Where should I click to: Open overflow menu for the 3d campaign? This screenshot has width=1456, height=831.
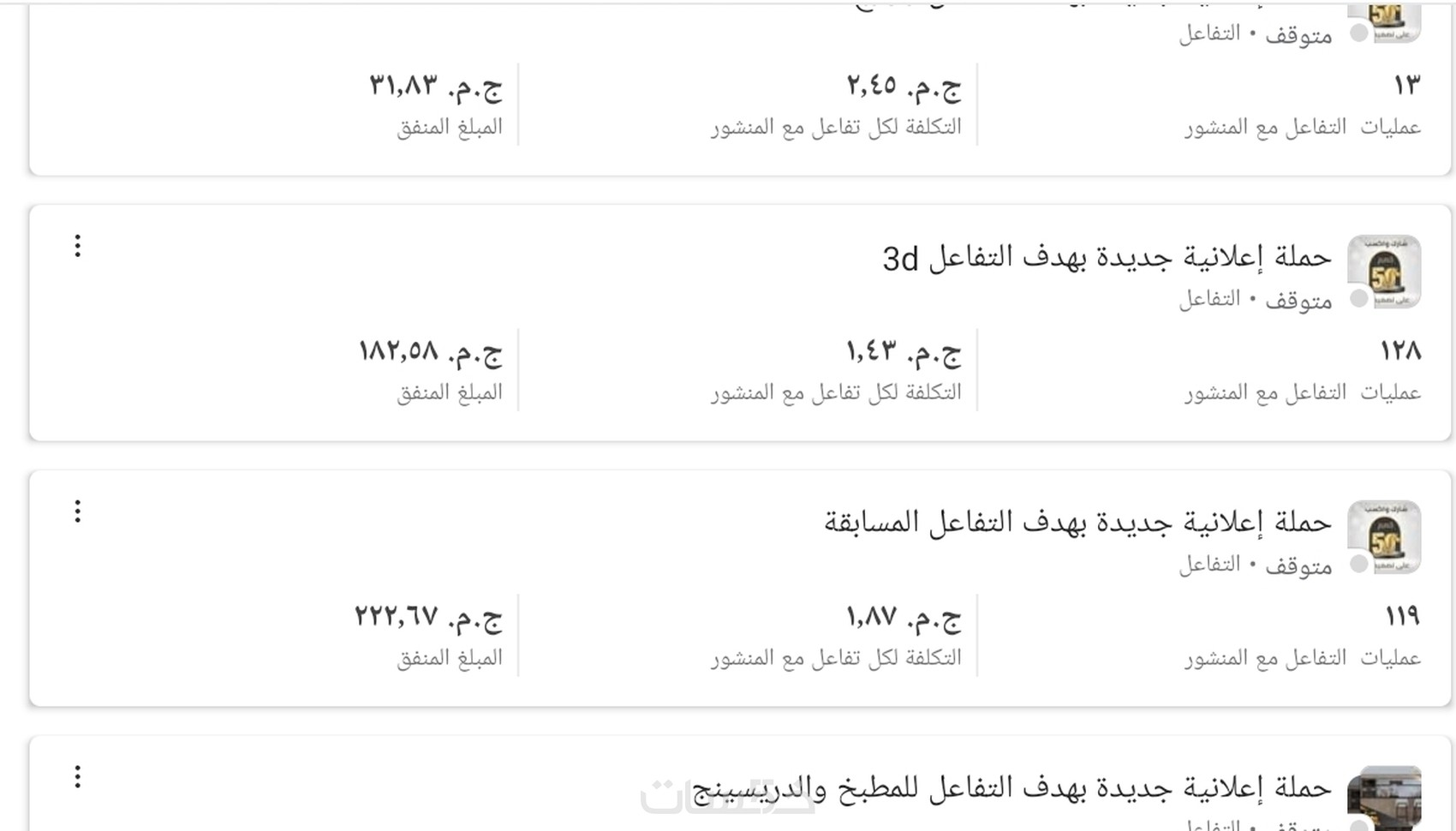pyautogui.click(x=78, y=246)
